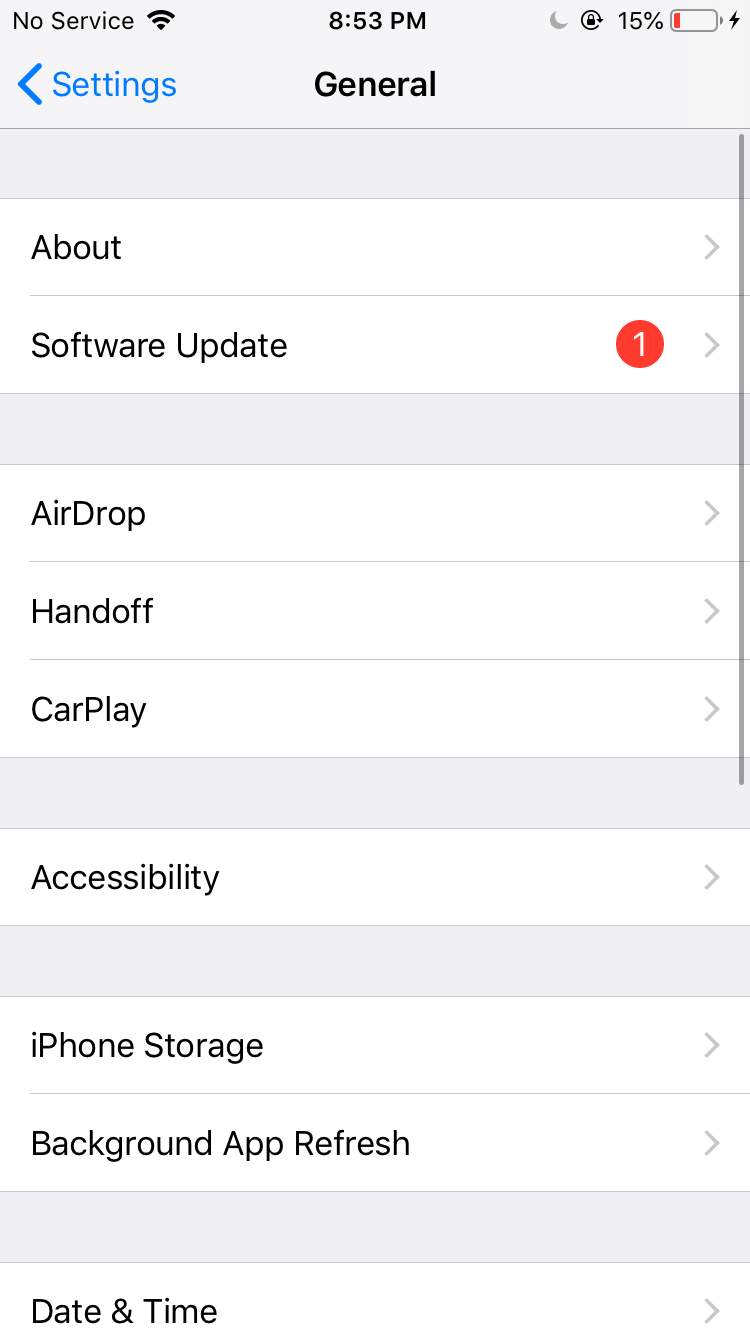Tap the Do Not Disturb moon icon
Viewport: 750px width, 1334px height.
tap(558, 19)
